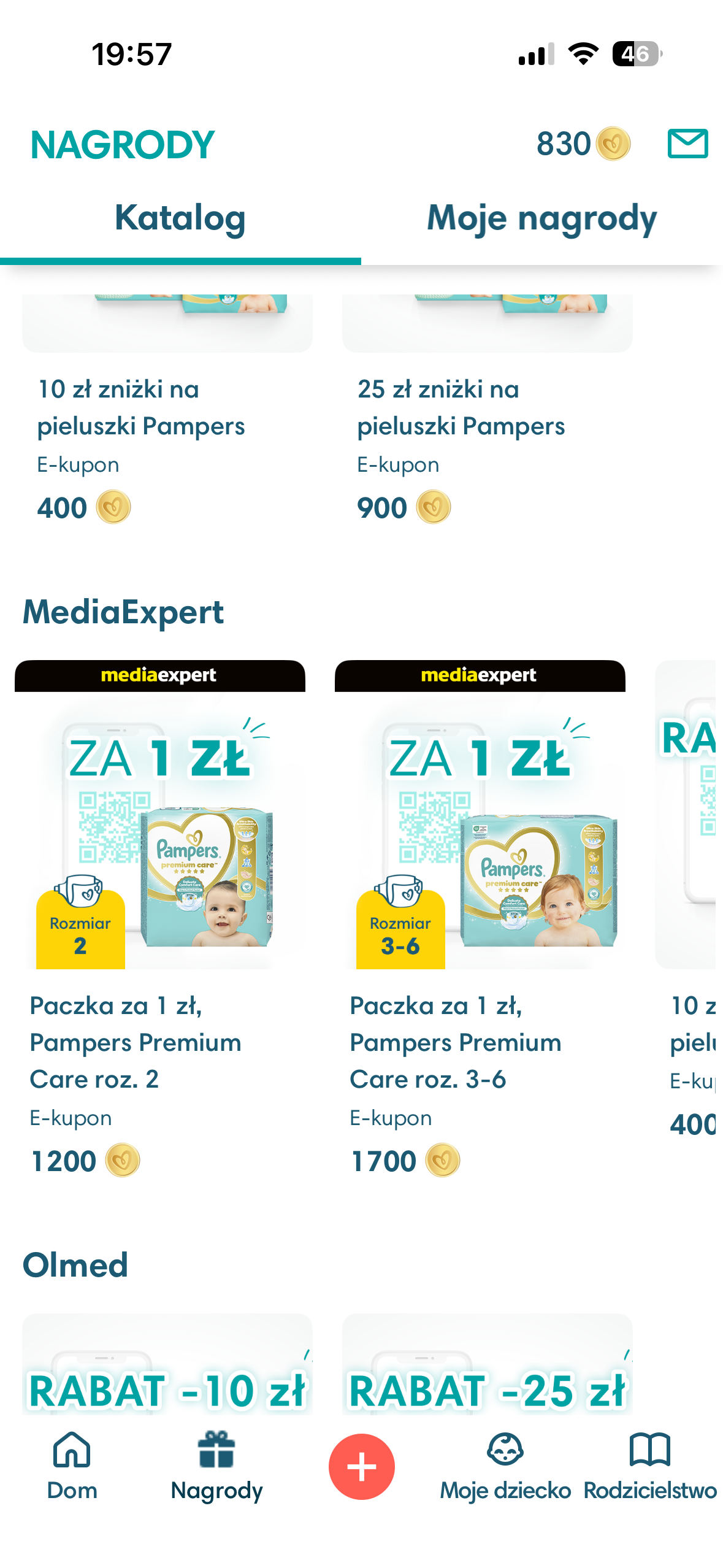
Task: Open the Olmed RABAT -10 zł reward
Action: (167, 1374)
